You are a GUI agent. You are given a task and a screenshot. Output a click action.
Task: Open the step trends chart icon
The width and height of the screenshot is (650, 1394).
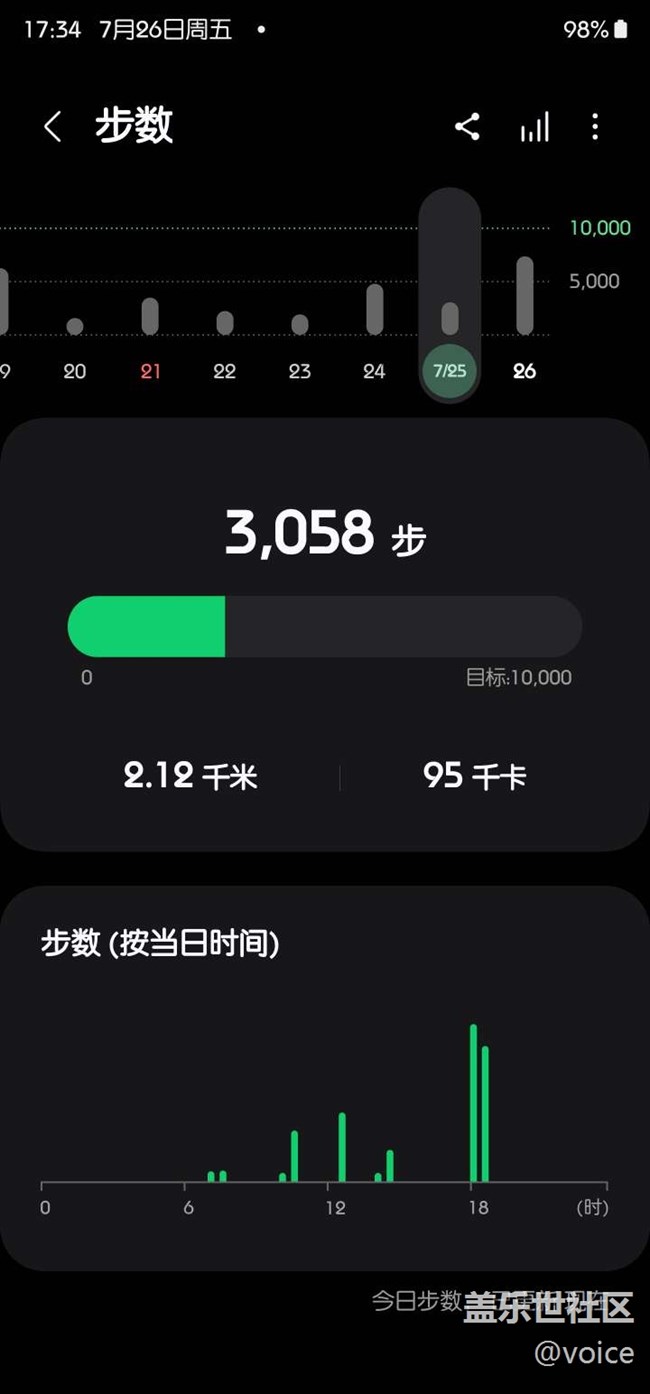pos(535,127)
